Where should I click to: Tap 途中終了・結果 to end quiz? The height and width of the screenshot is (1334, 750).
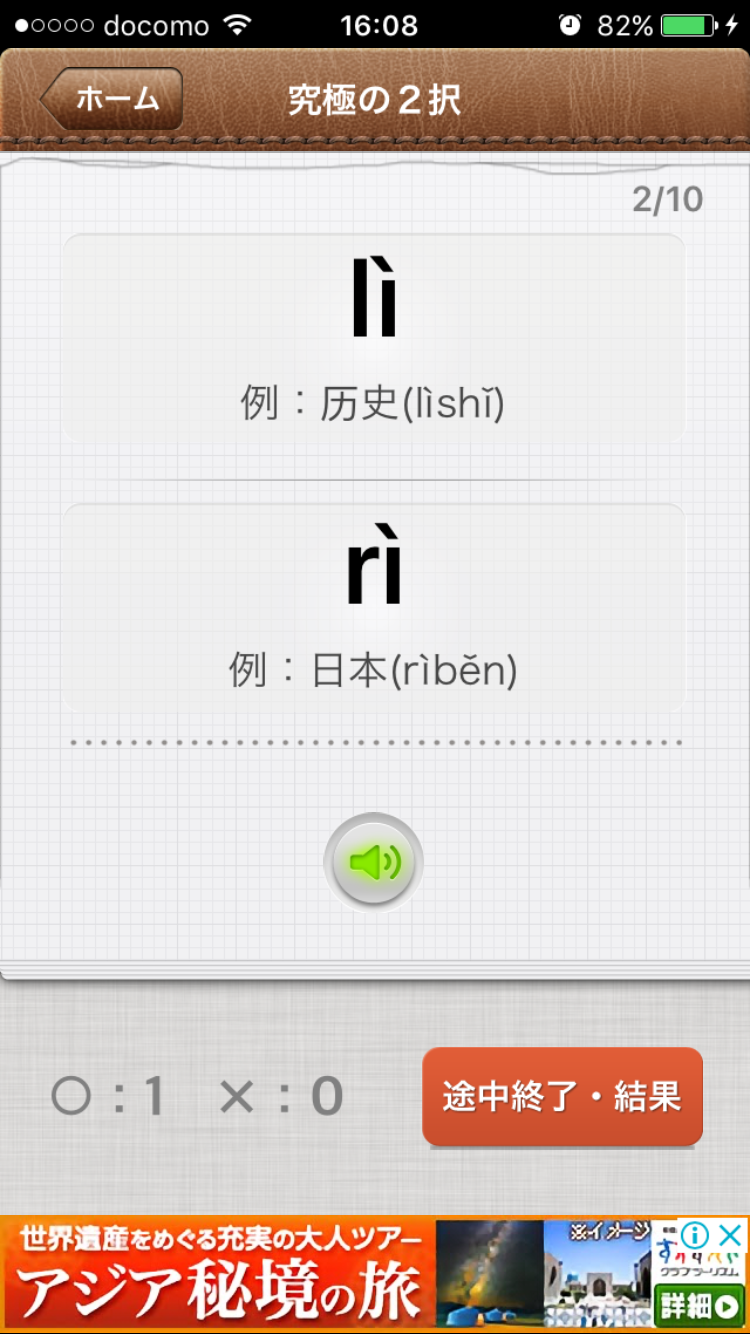click(x=563, y=1097)
